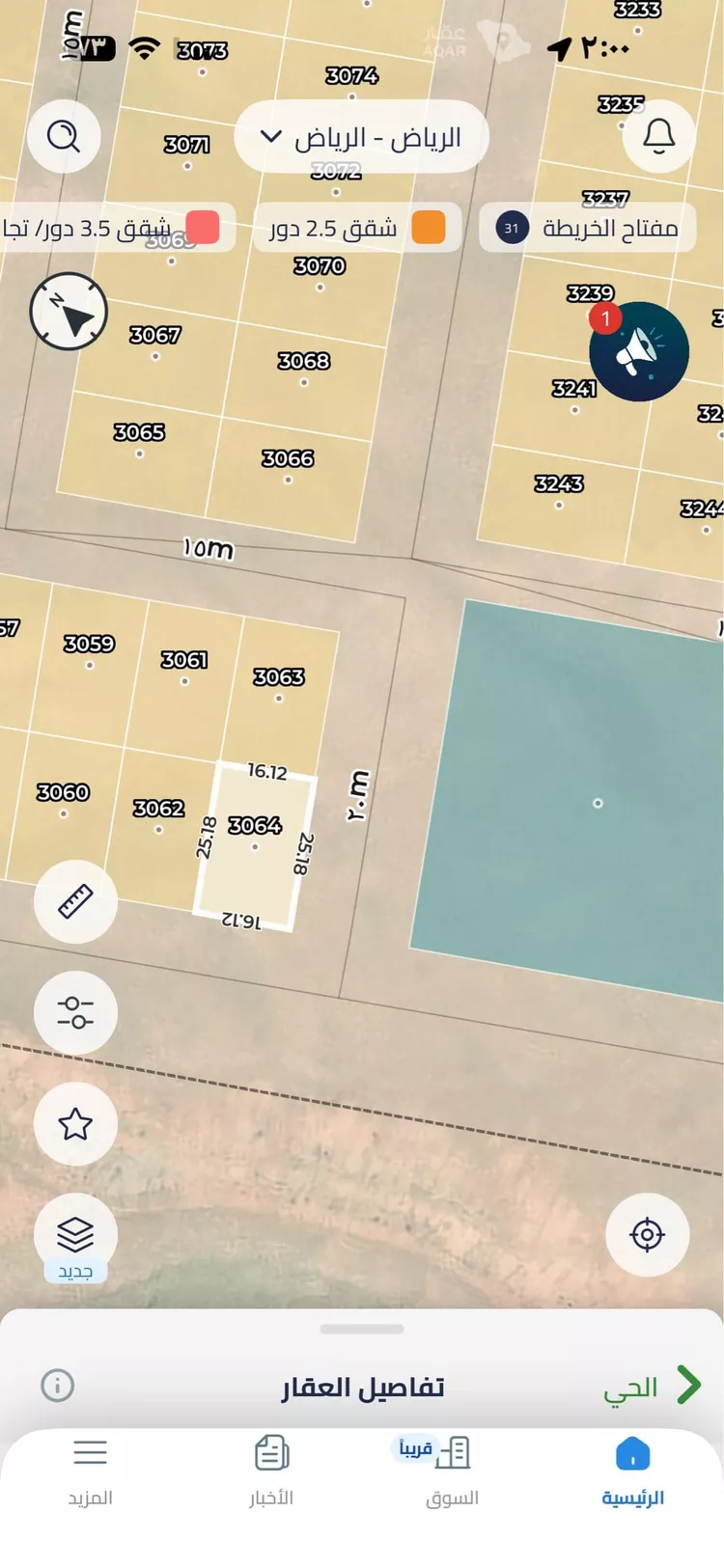Switch to الأخبار news tab

click(271, 1471)
